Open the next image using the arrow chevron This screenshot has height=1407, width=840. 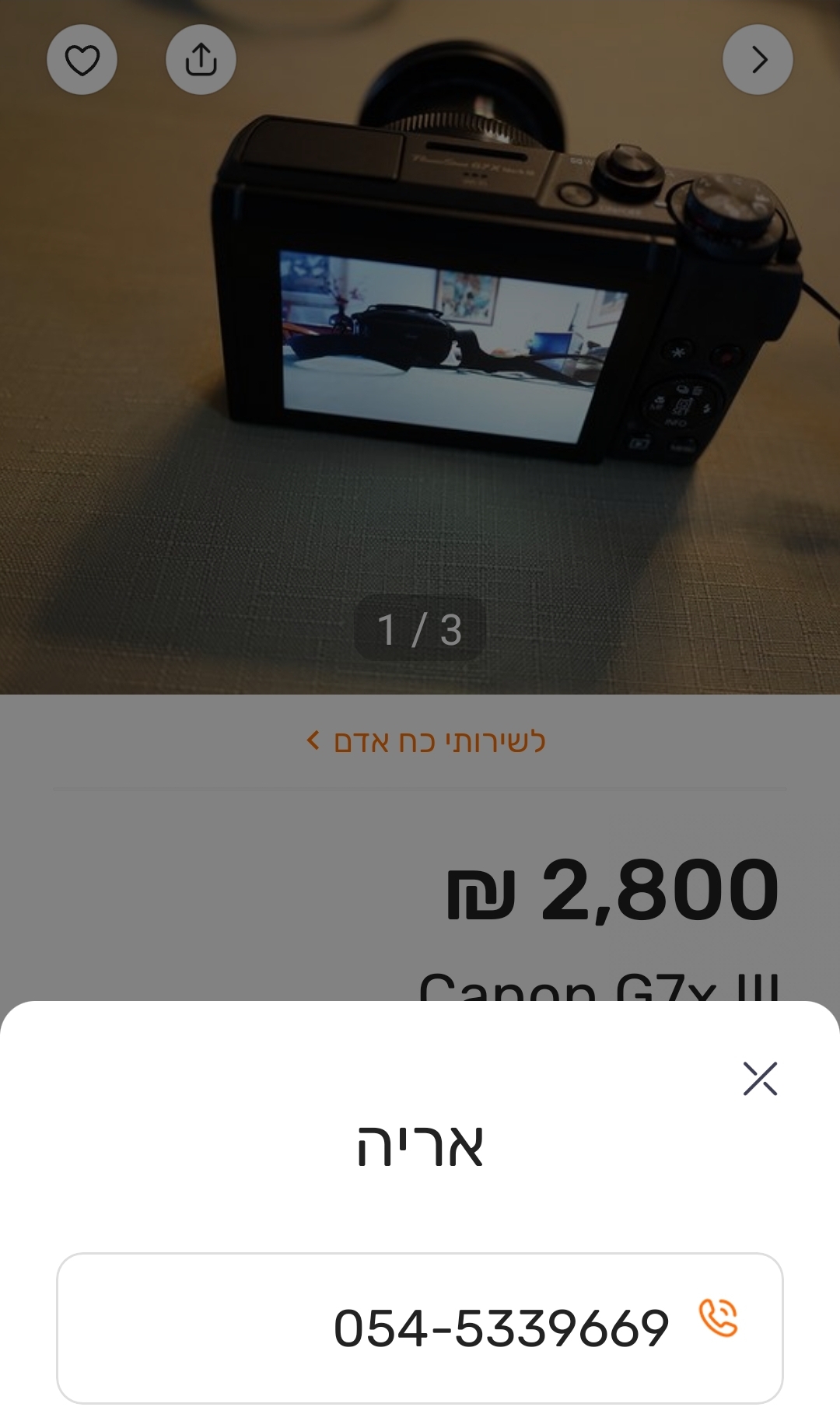coord(758,59)
